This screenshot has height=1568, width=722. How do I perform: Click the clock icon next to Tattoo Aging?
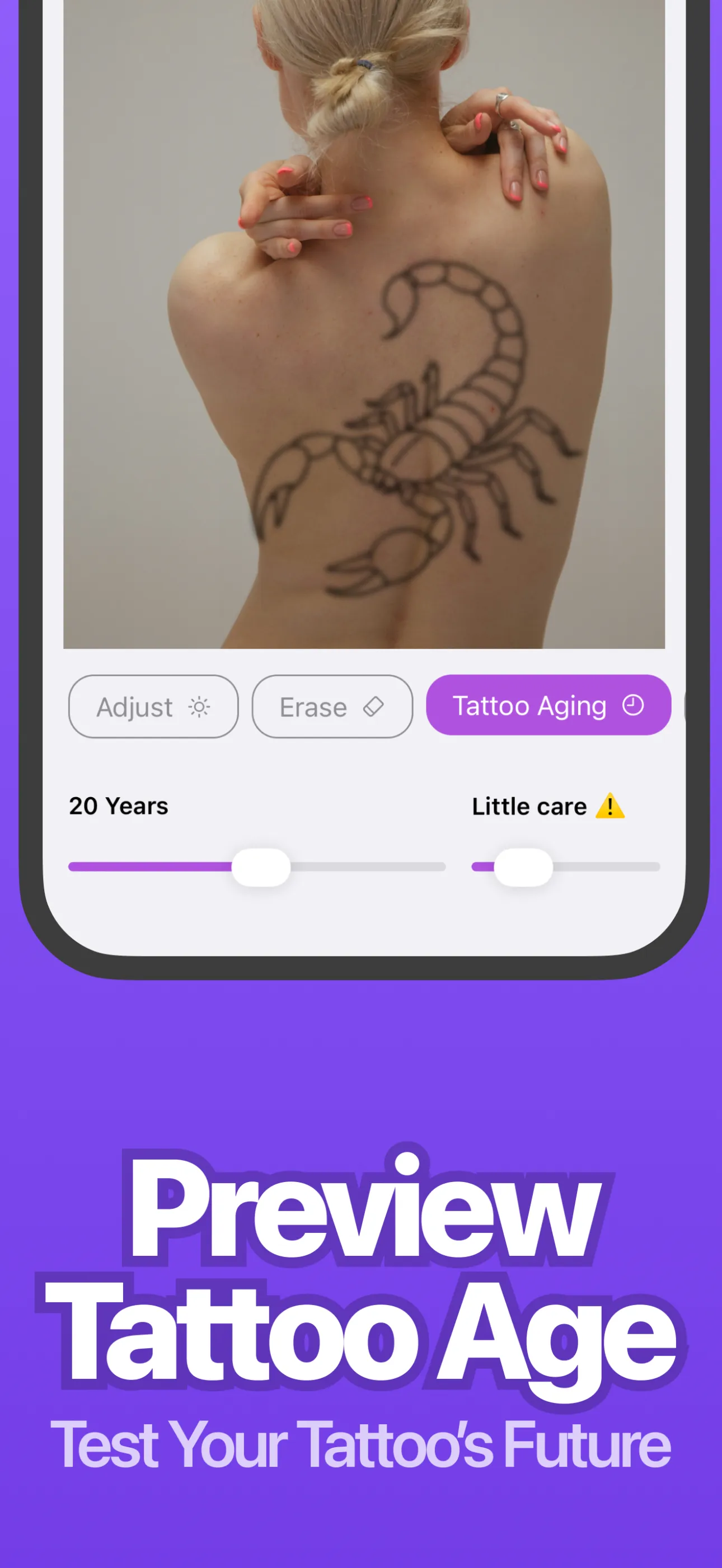(x=633, y=705)
